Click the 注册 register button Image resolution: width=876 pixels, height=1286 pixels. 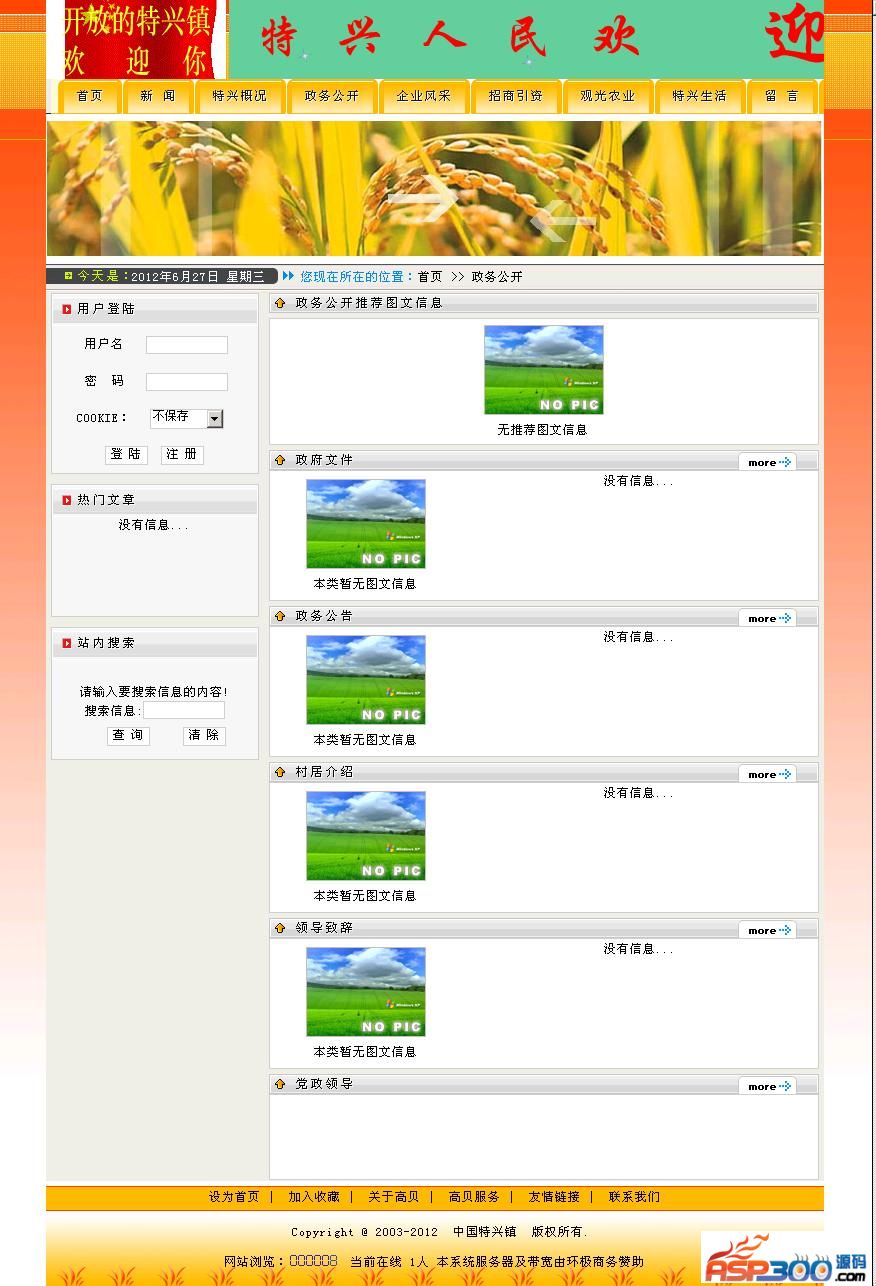[x=182, y=455]
